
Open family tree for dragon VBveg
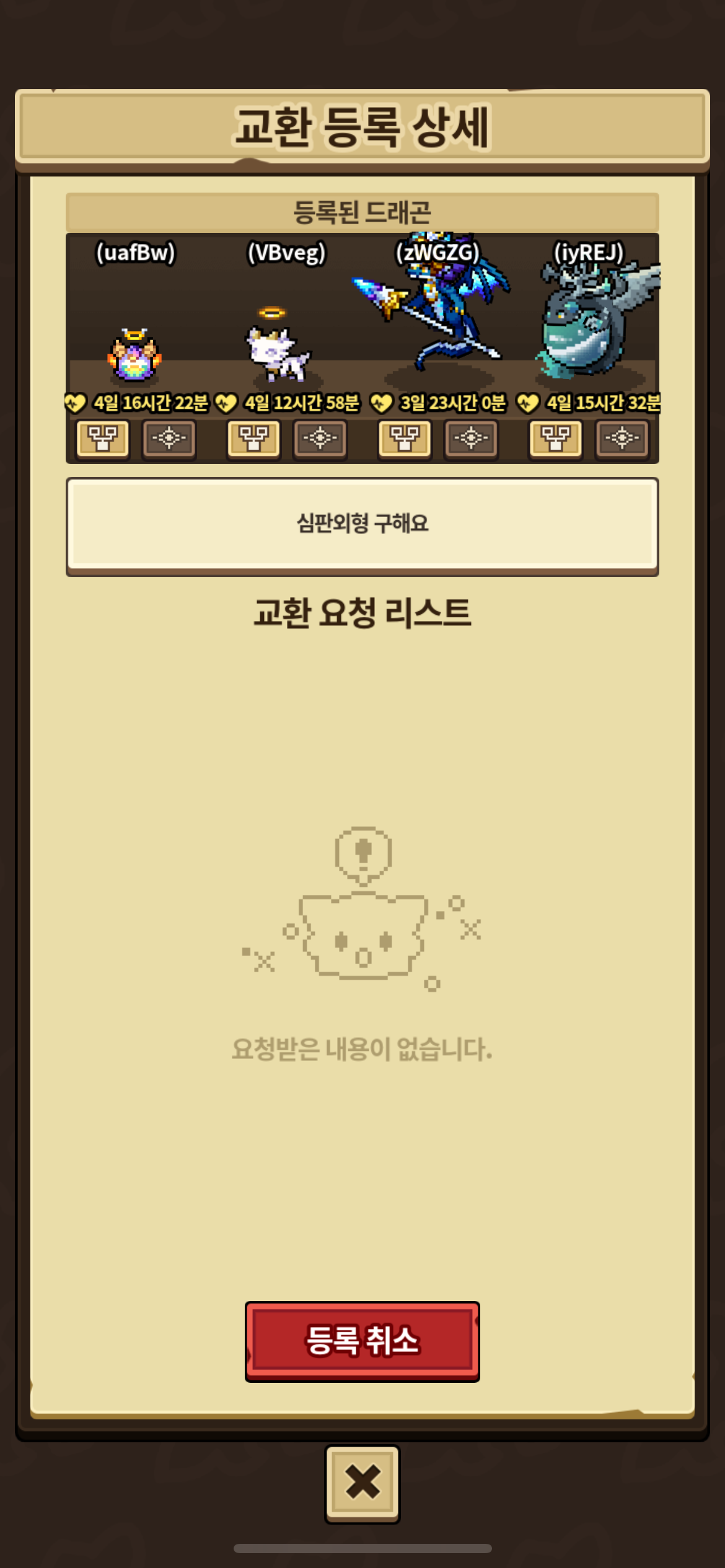tap(253, 439)
